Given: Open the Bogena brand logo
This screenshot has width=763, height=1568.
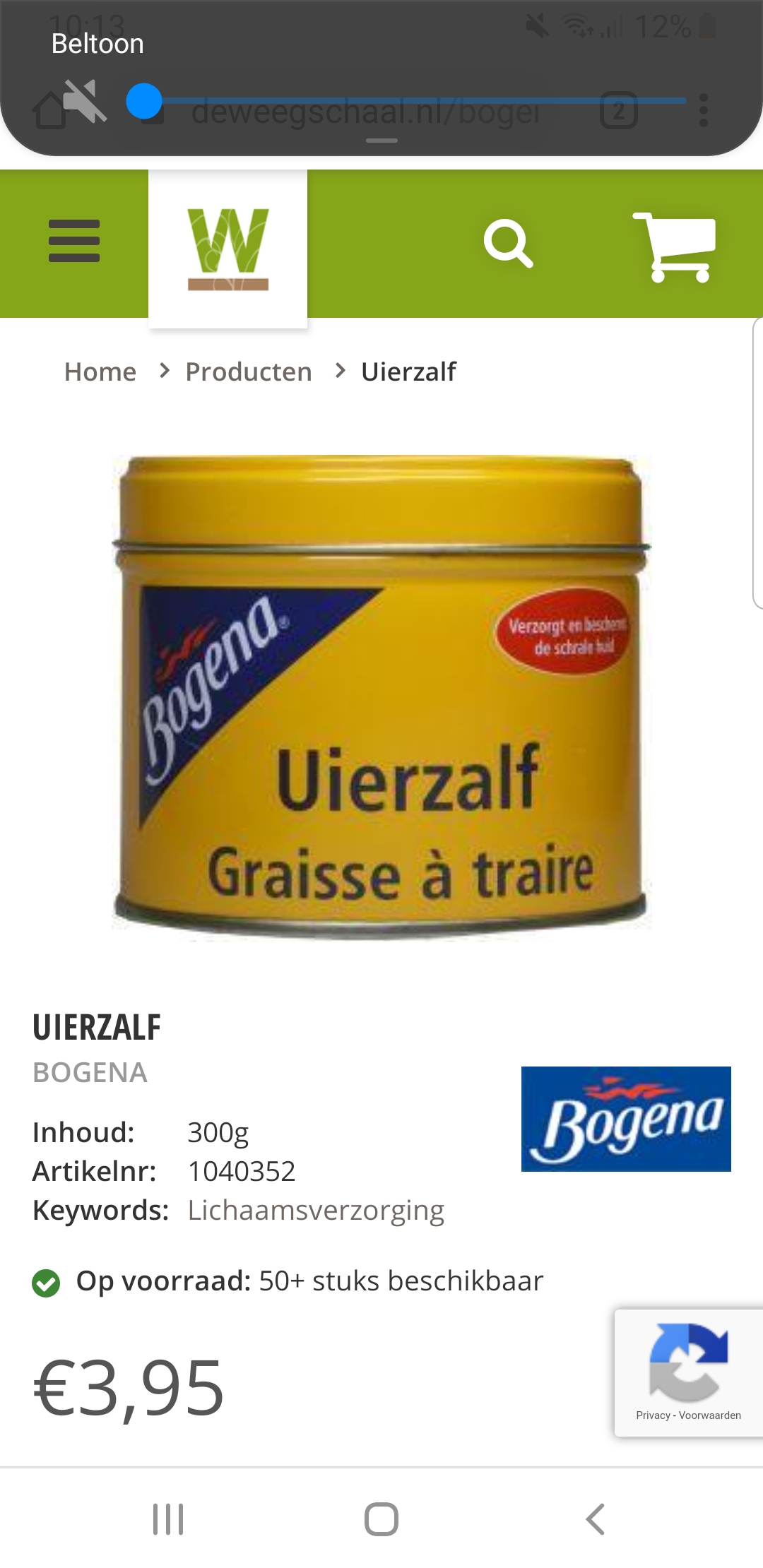Looking at the screenshot, I should pos(626,1119).
